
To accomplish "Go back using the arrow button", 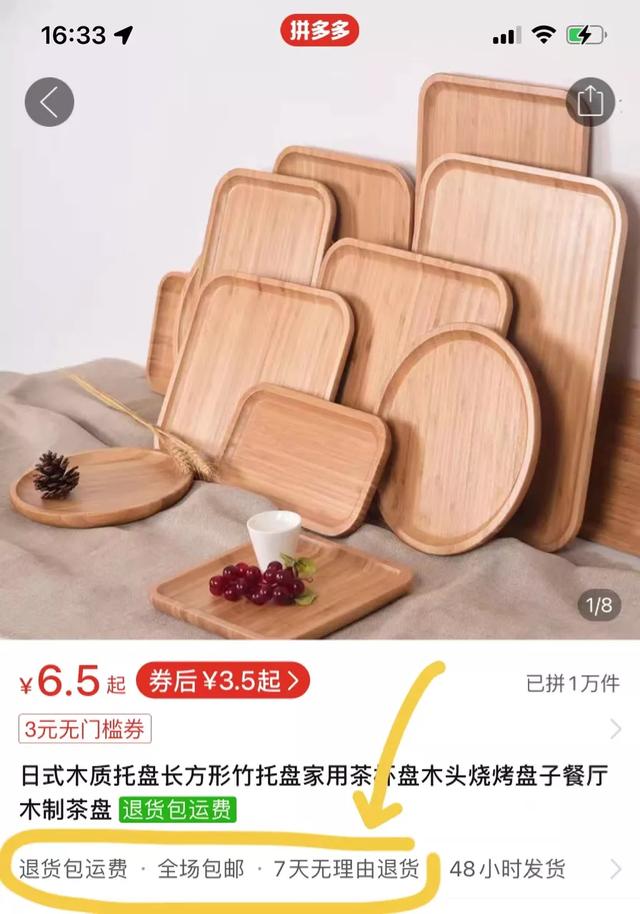I will click(x=49, y=102).
